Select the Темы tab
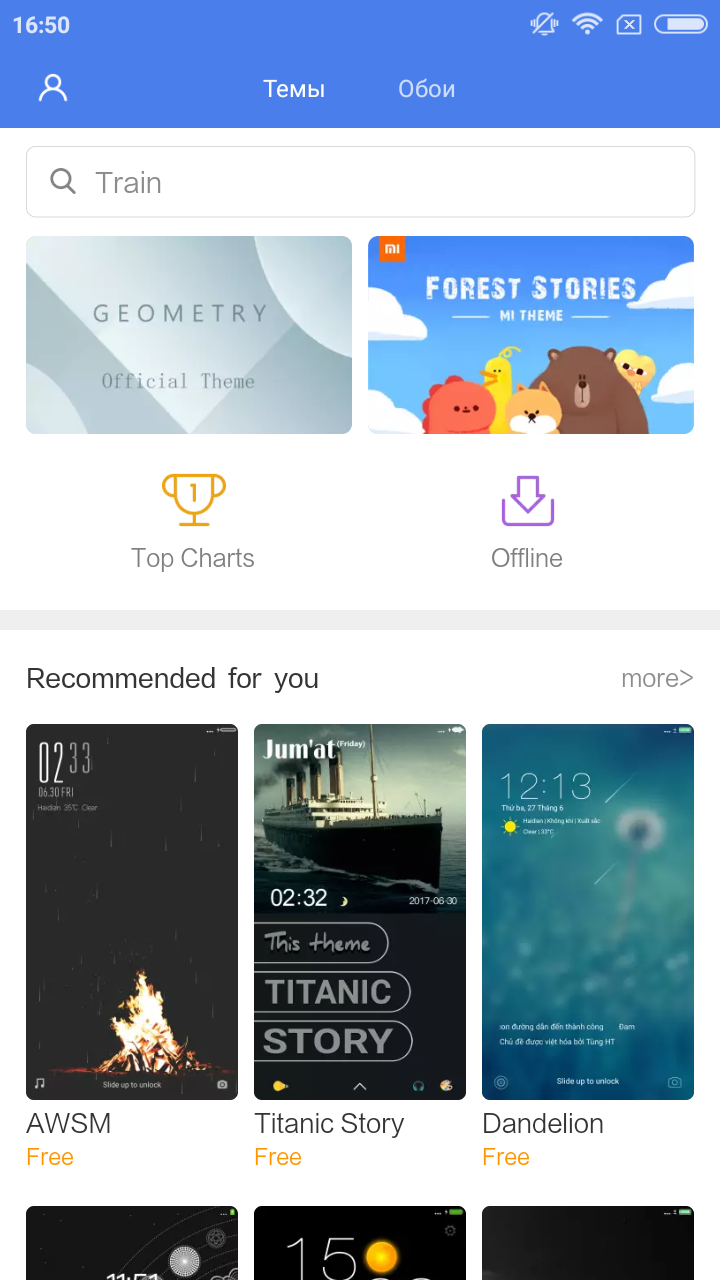The height and width of the screenshot is (1280, 720). 294,89
